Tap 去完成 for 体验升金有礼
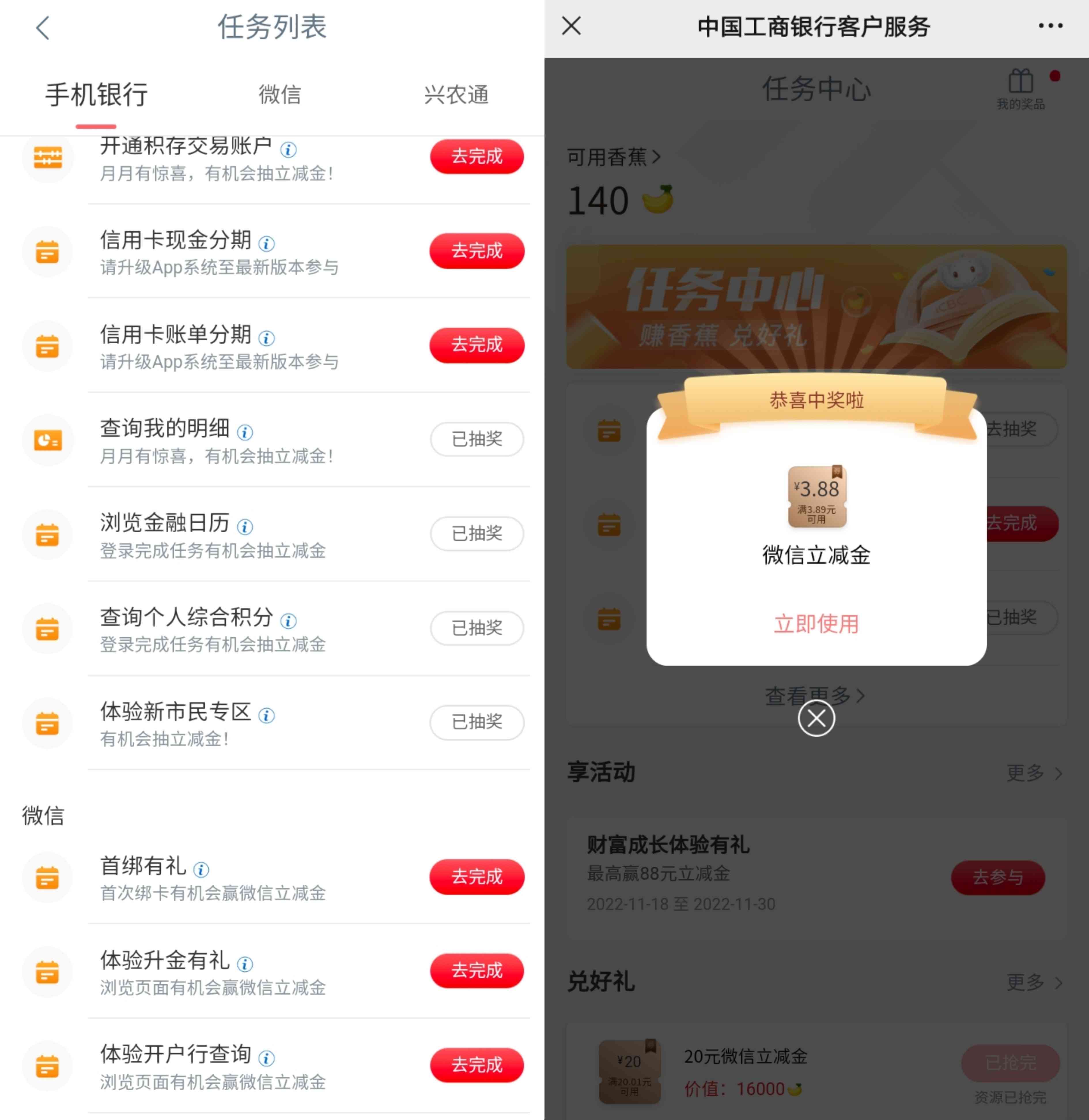This screenshot has height=1120, width=1089. [477, 970]
